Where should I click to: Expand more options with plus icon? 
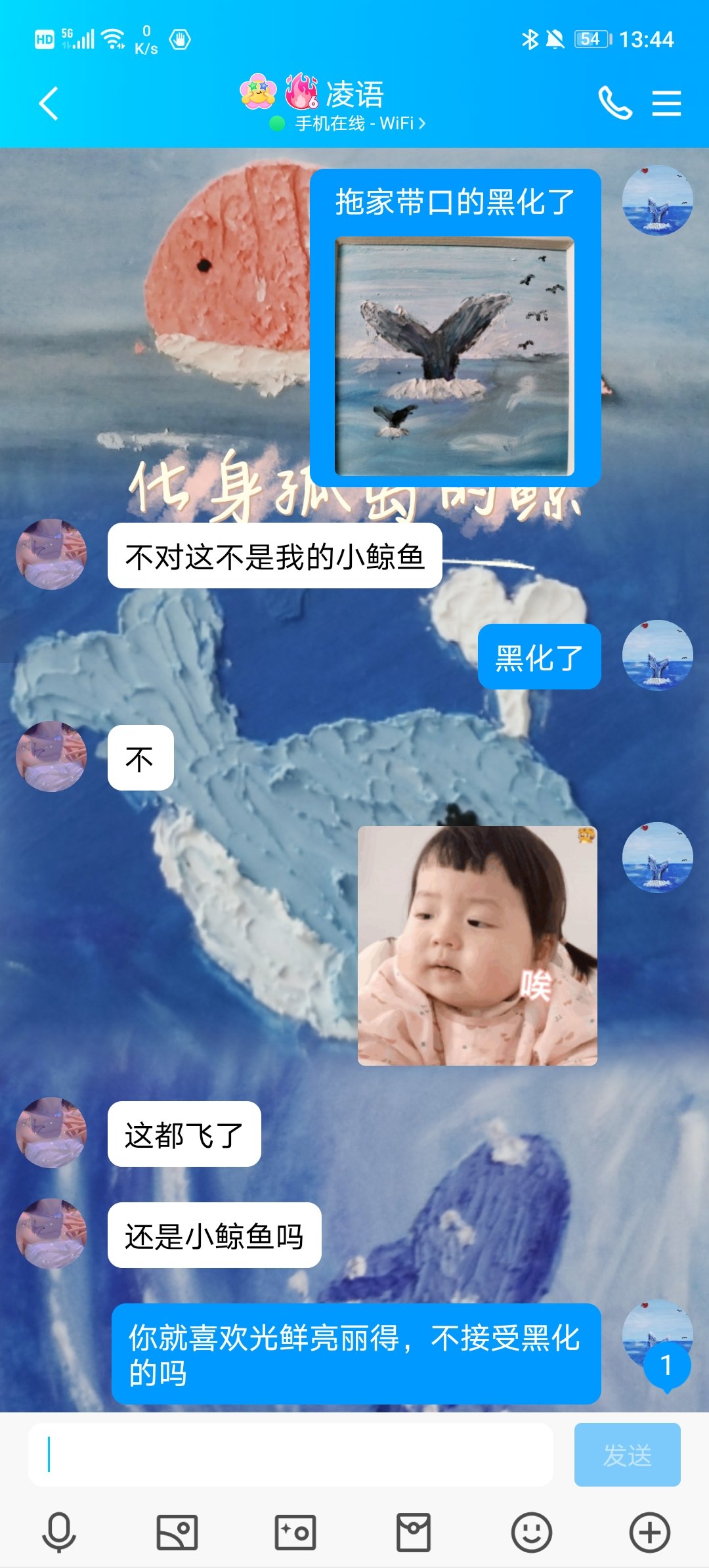tap(649, 1533)
